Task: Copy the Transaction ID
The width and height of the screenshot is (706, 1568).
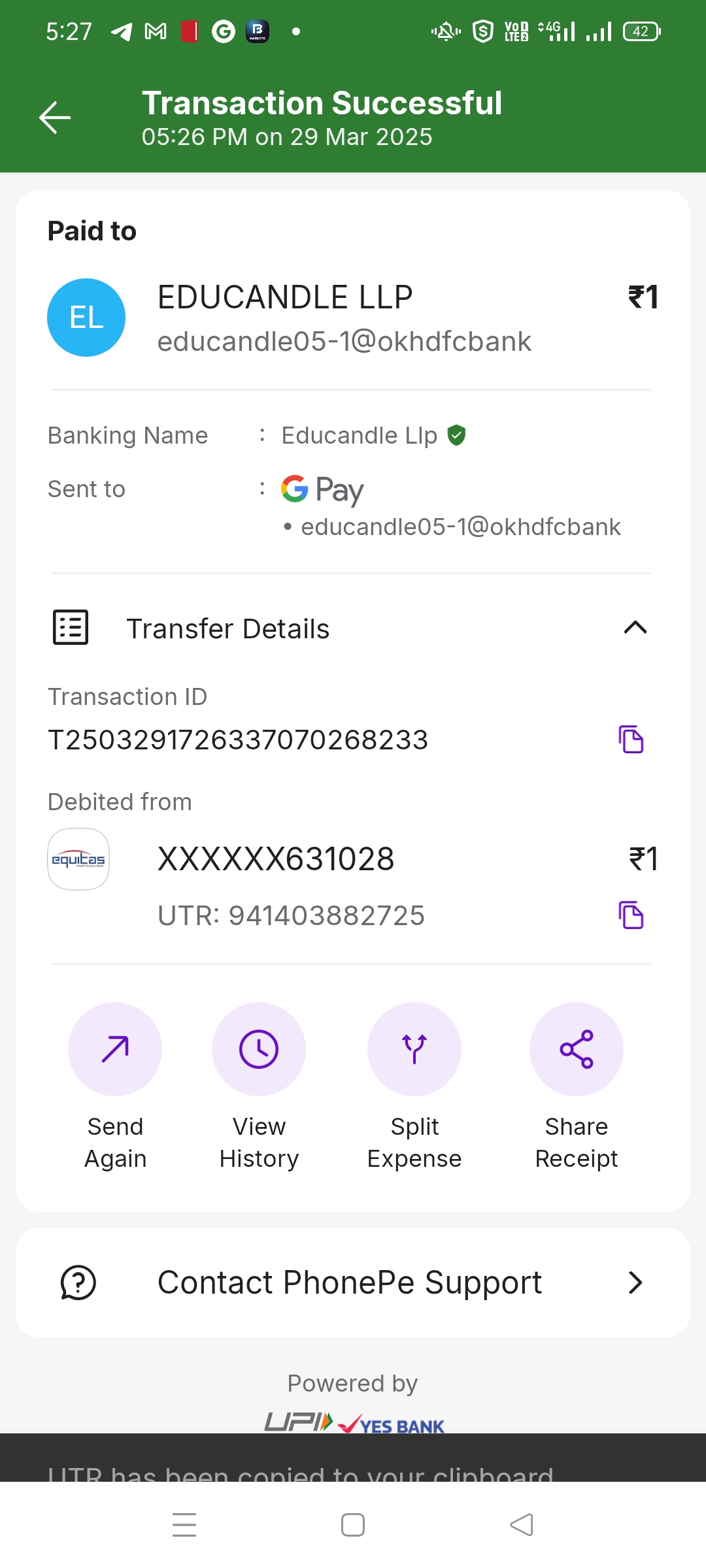Action: click(631, 740)
